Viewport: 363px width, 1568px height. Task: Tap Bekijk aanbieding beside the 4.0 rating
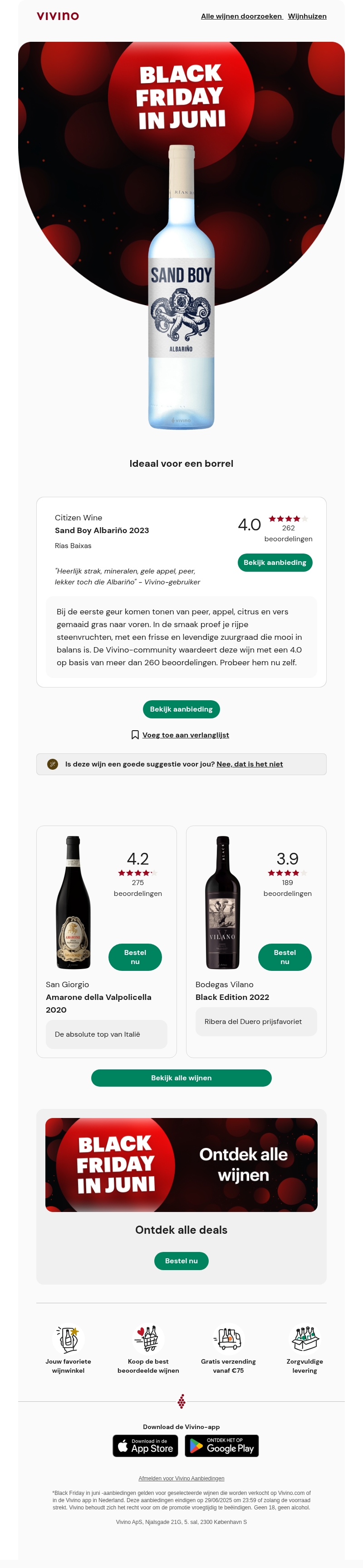[275, 563]
